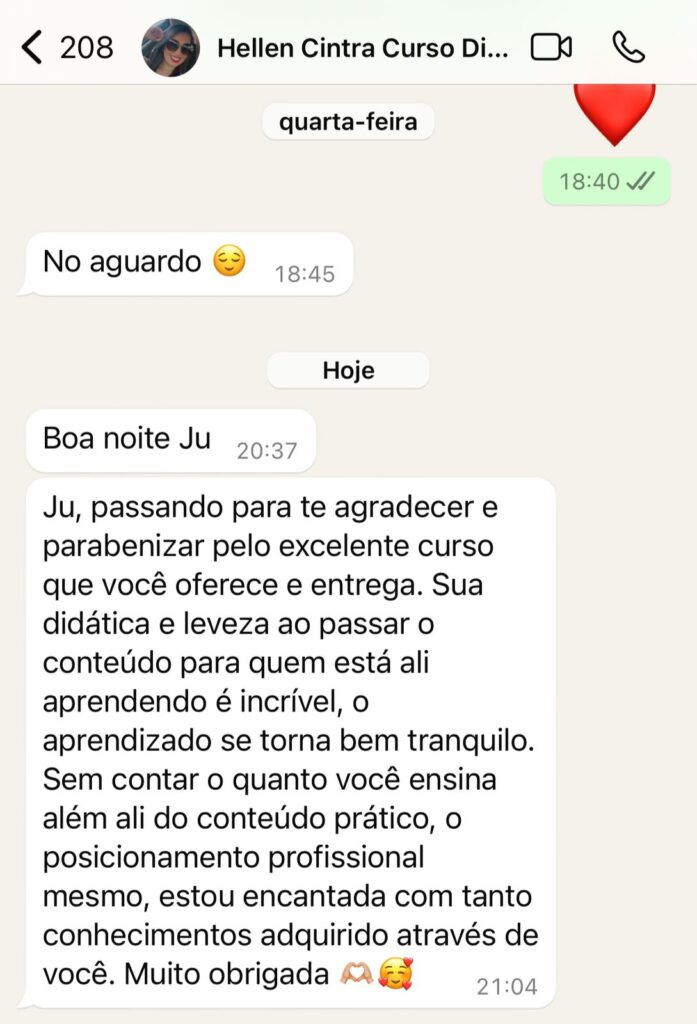The width and height of the screenshot is (697, 1024).
Task: Open Hellen Cintra contact info
Action: (x=362, y=47)
